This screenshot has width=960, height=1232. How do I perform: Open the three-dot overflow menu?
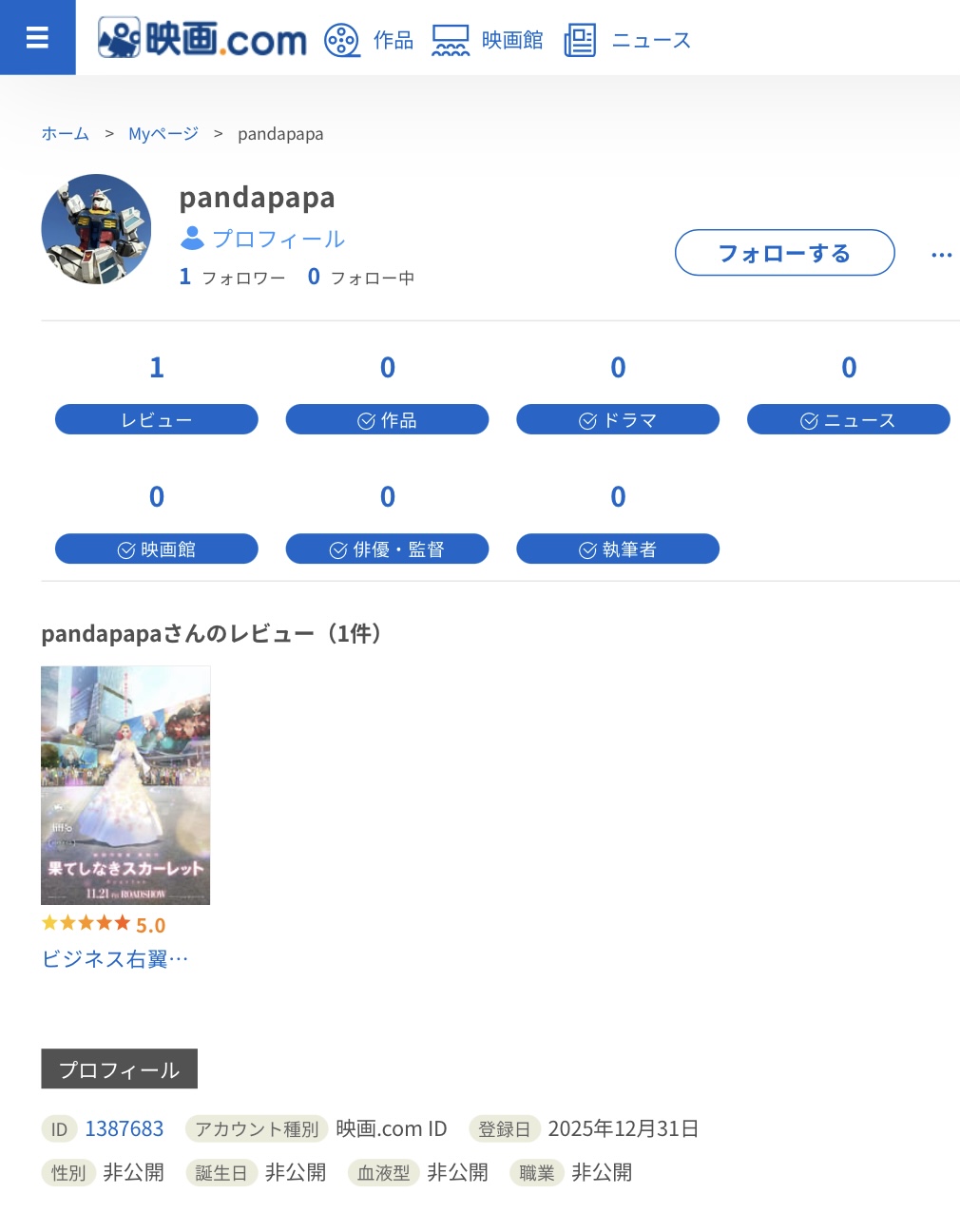coord(941,255)
